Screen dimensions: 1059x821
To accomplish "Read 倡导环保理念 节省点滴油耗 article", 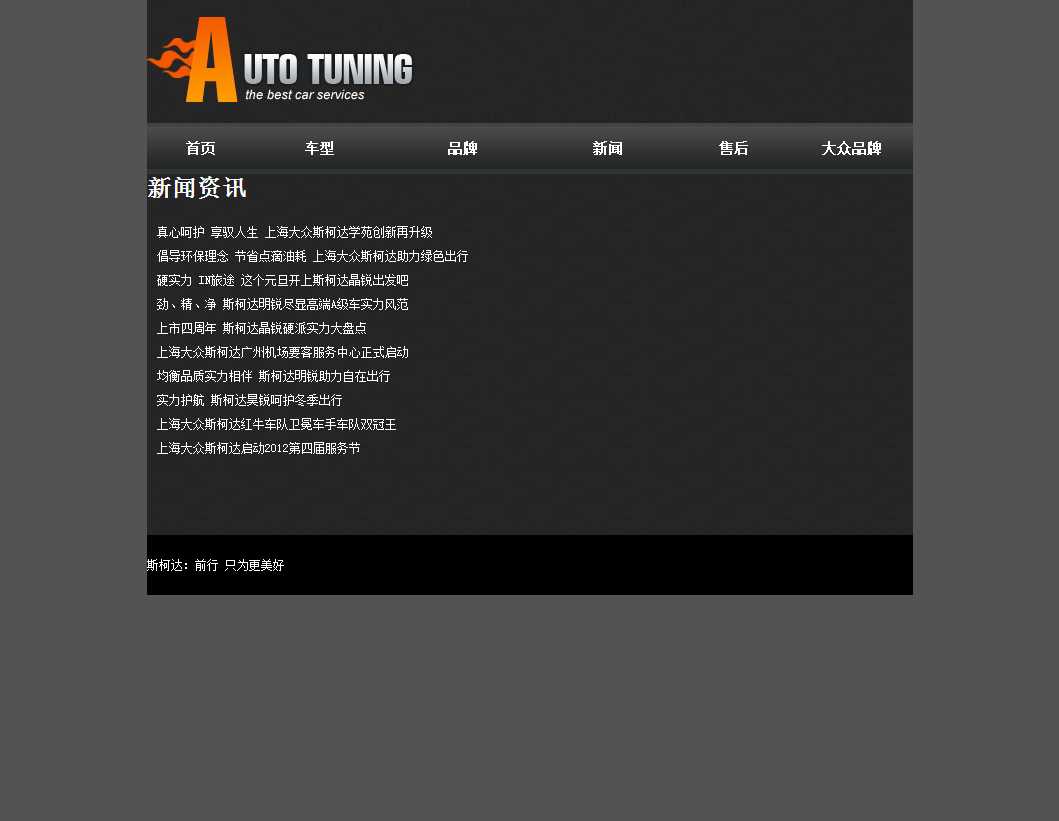I will (312, 257).
